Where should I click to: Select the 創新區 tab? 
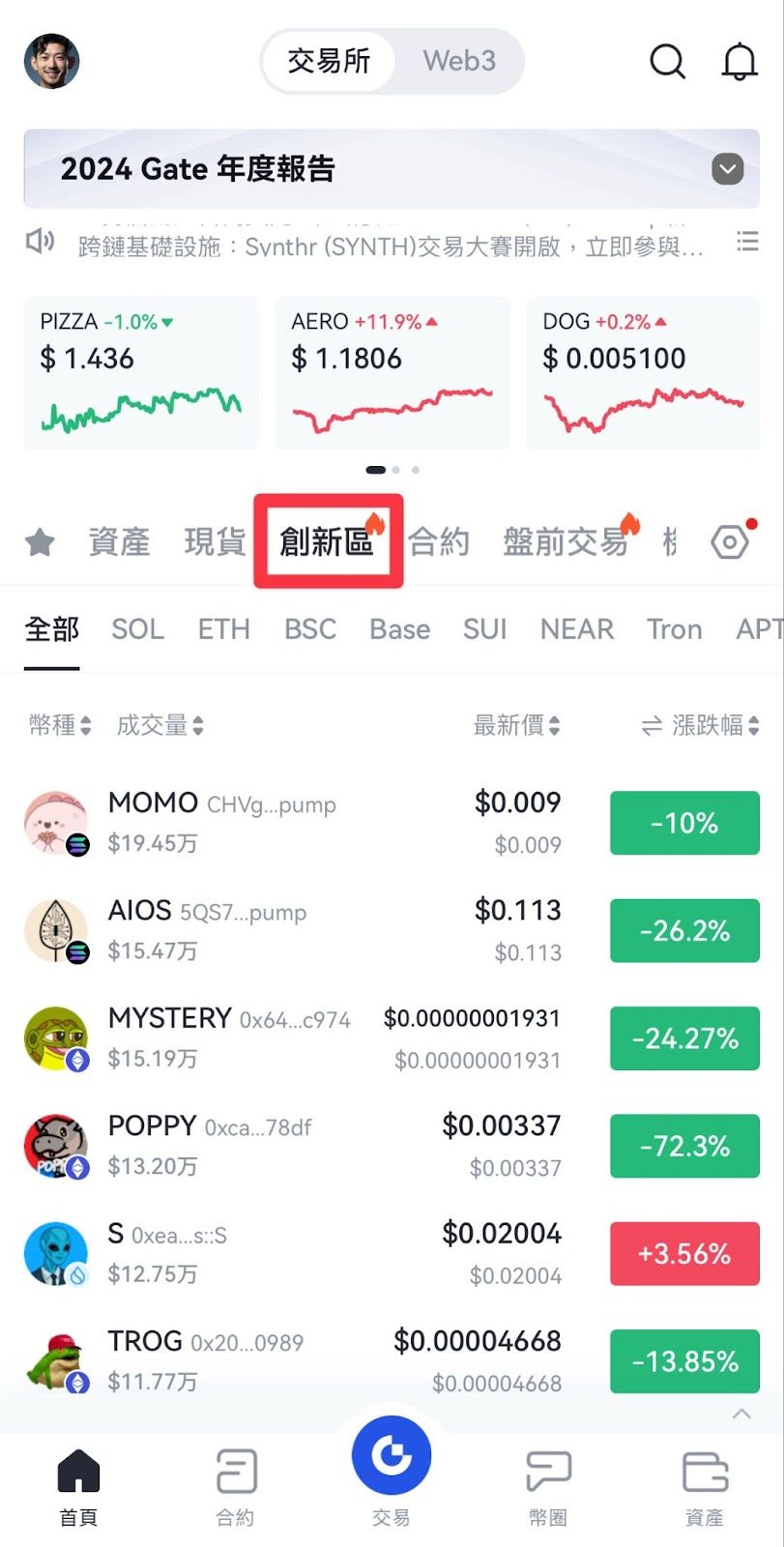pyautogui.click(x=327, y=541)
